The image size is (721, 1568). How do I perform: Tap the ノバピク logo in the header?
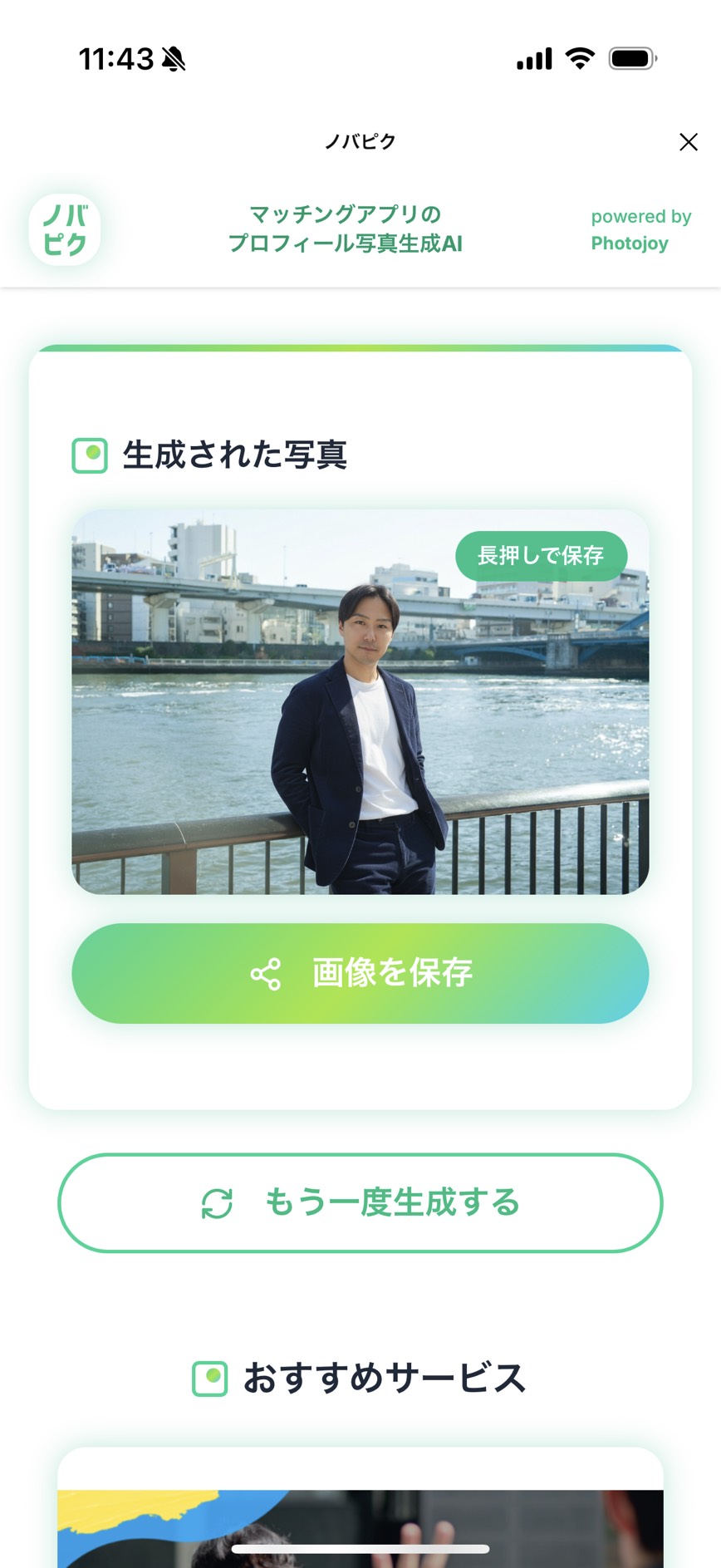[x=65, y=229]
